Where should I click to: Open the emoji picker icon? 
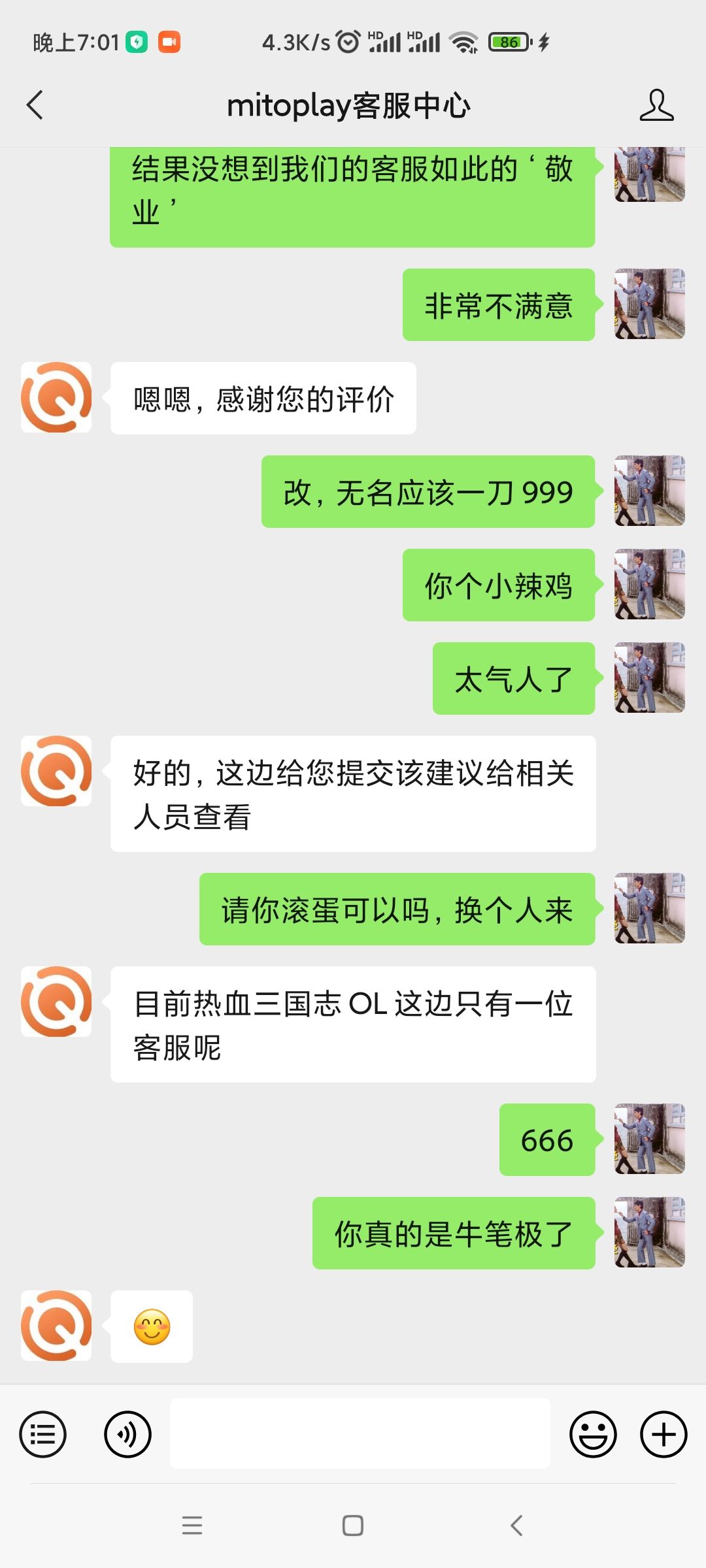point(592,1435)
